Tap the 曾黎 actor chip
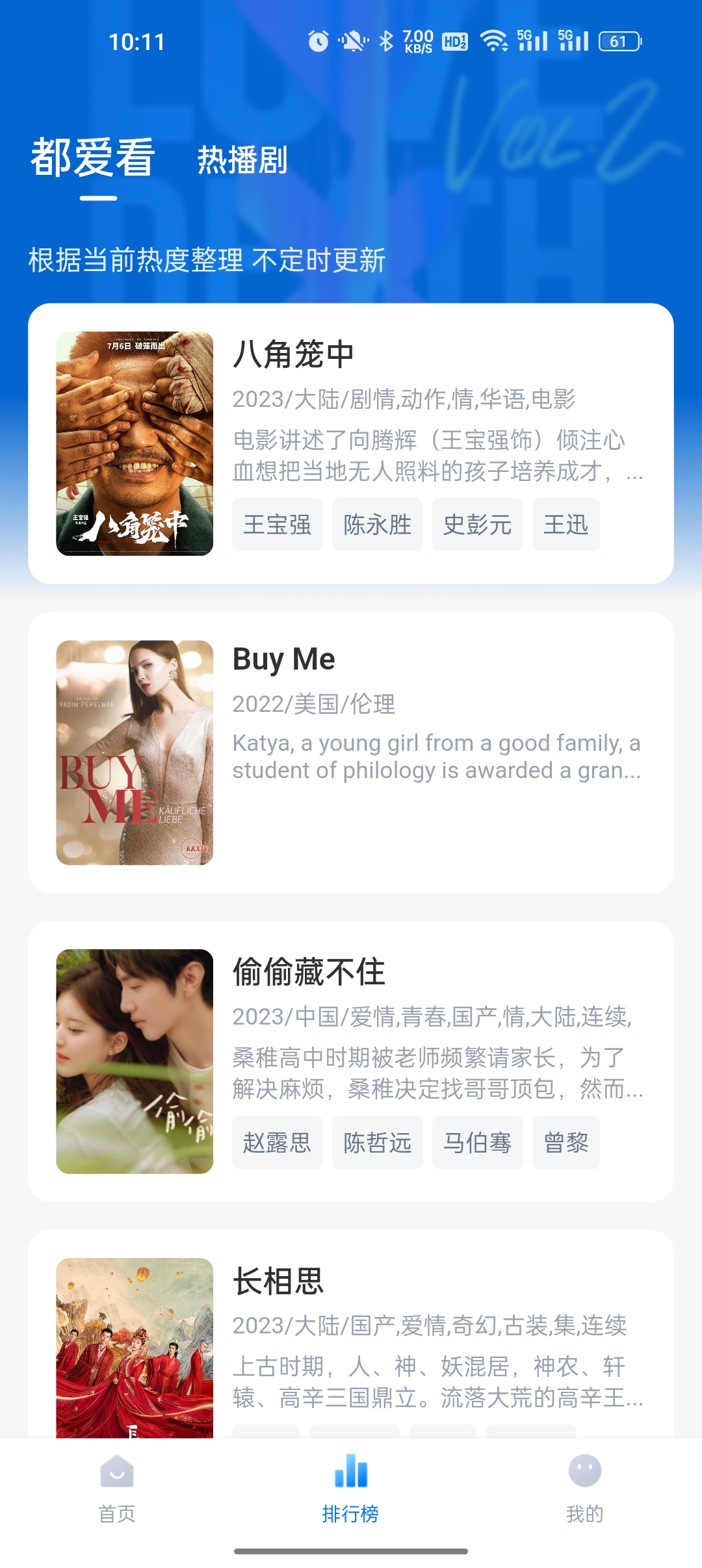The height and width of the screenshot is (1568, 702). (566, 1143)
